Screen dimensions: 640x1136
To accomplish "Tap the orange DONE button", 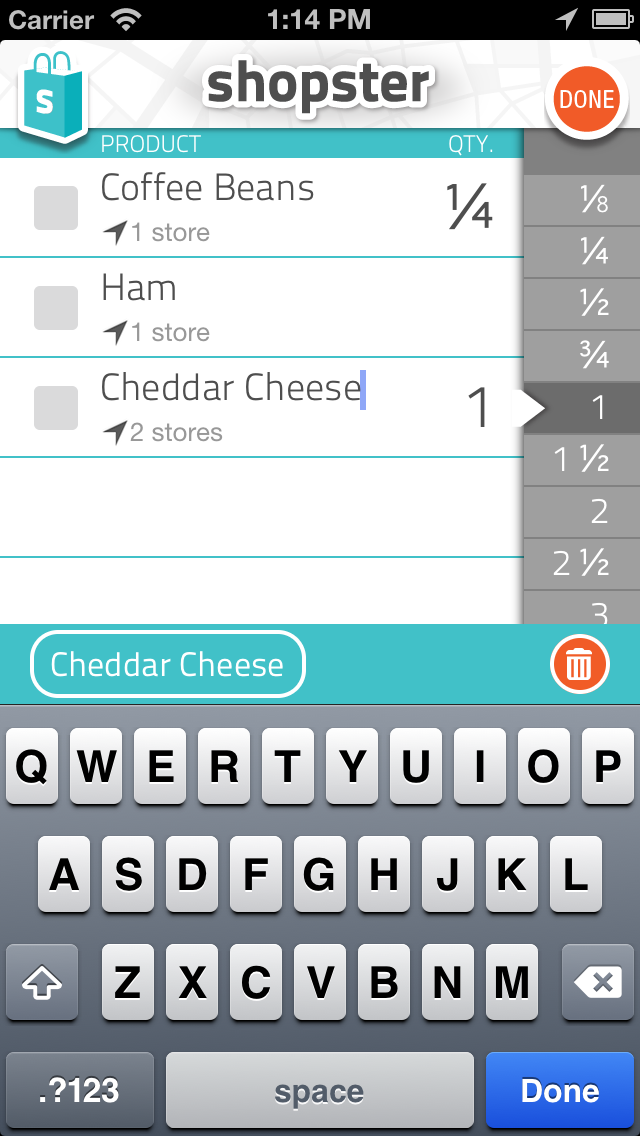I will 586,99.
